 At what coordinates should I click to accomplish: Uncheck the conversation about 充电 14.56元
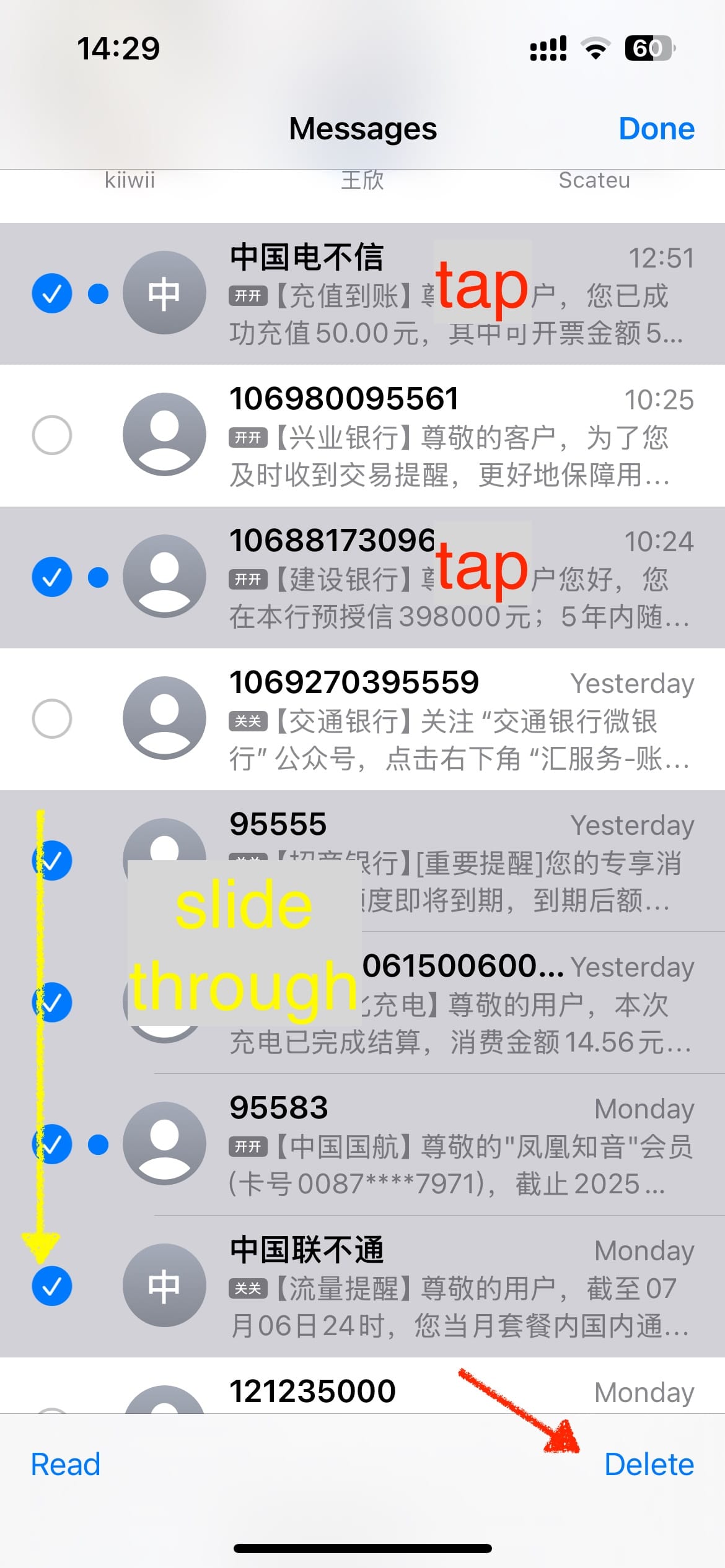coord(52,1002)
